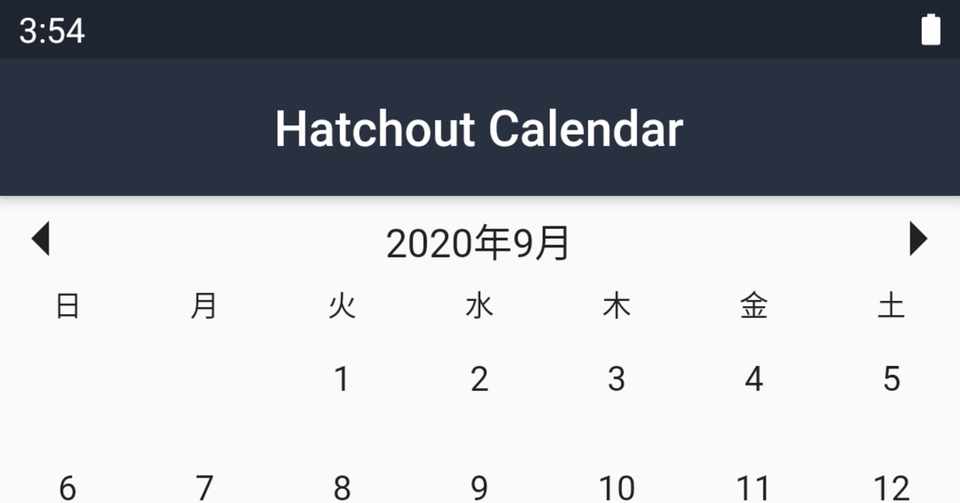Viewport: 960px width, 503px height.
Task: Select September 2 on the calendar
Action: click(479, 380)
